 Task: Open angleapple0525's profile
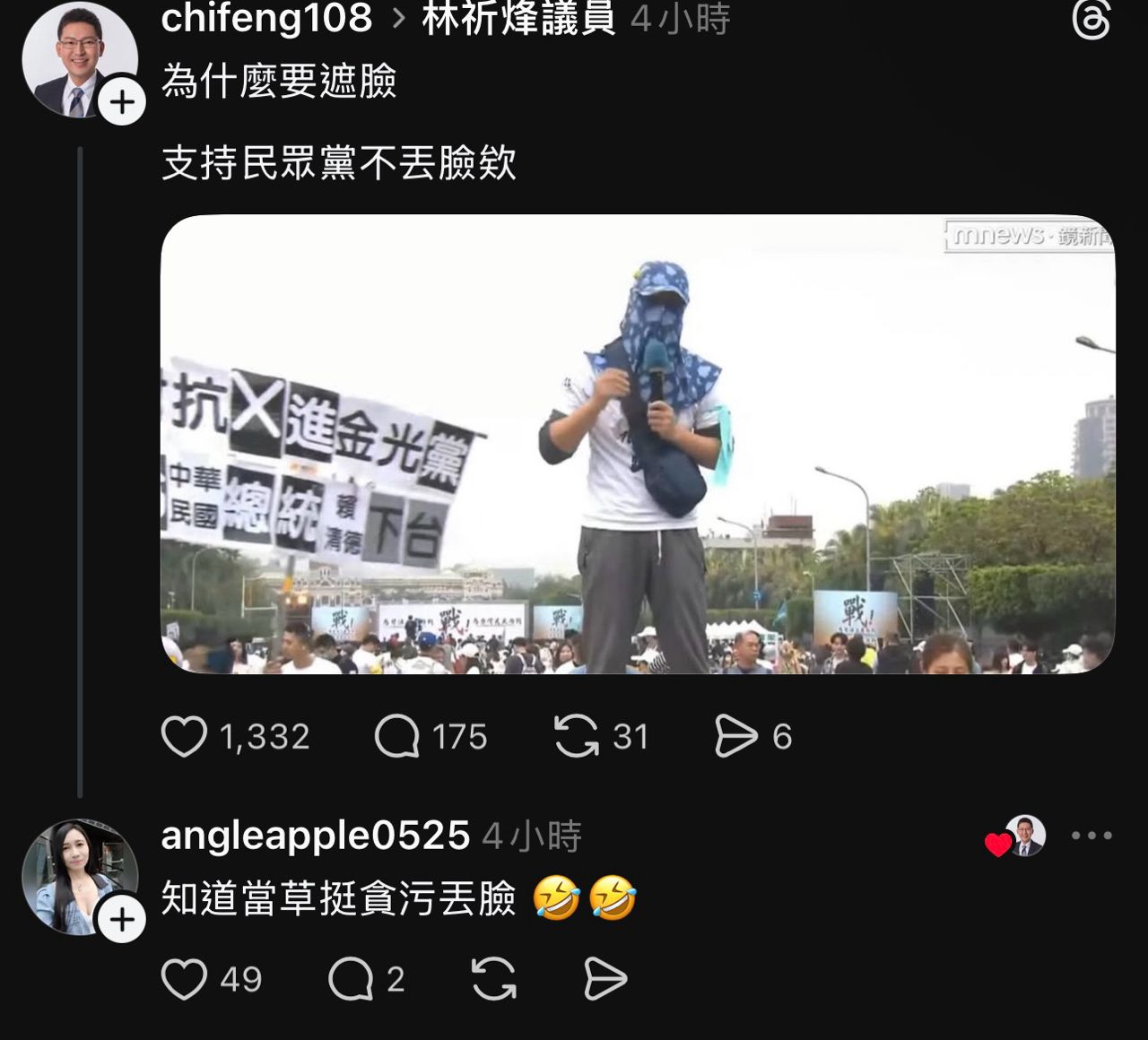[315, 836]
